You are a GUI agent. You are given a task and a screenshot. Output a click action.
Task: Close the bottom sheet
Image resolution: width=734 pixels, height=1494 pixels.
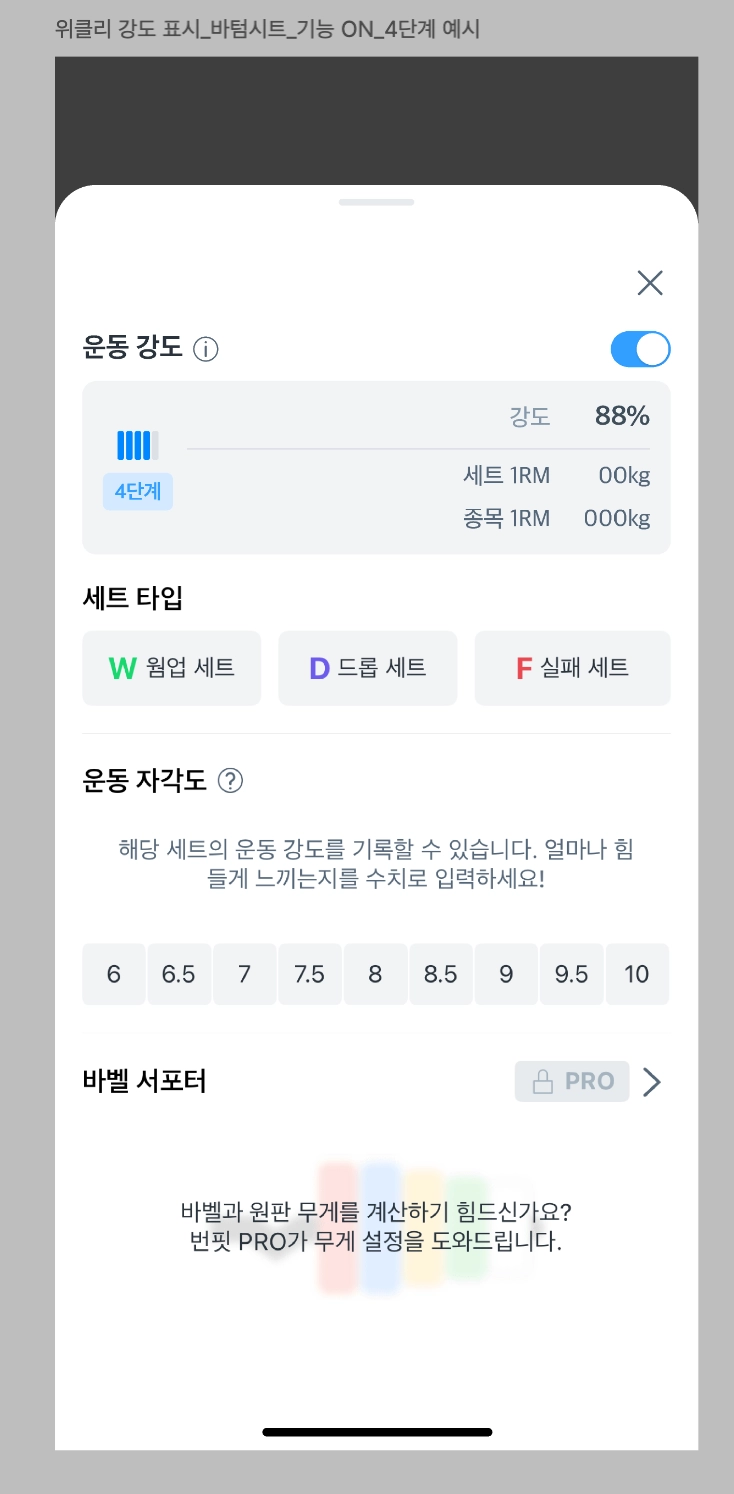[x=650, y=283]
